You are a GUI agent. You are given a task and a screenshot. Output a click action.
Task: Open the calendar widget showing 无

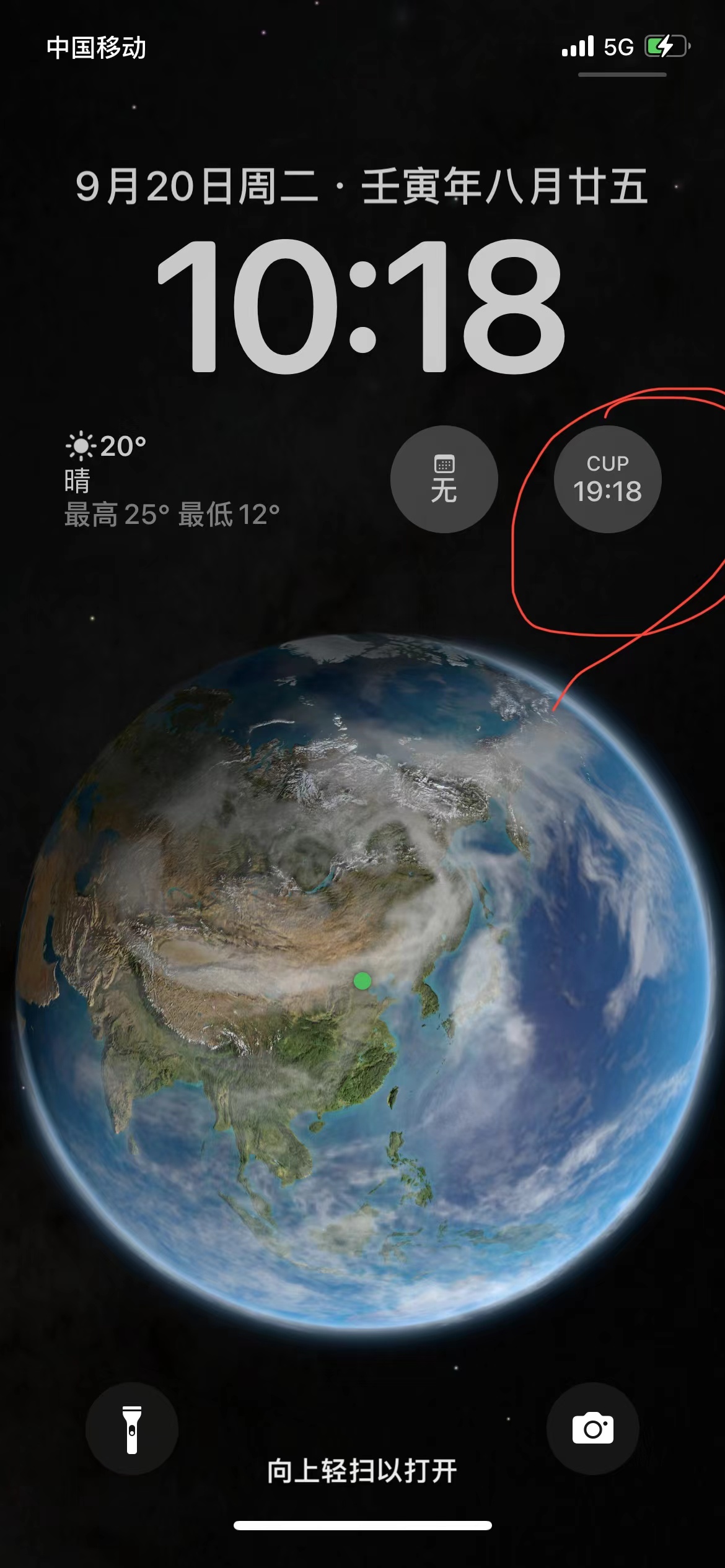[x=444, y=479]
